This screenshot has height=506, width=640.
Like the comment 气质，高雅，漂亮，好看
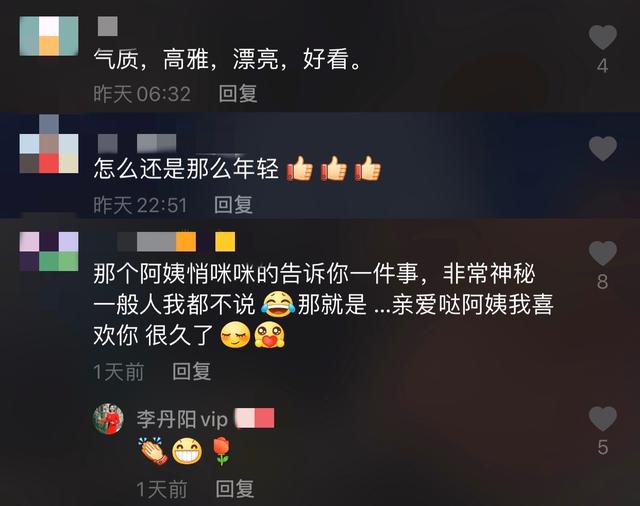[x=602, y=38]
